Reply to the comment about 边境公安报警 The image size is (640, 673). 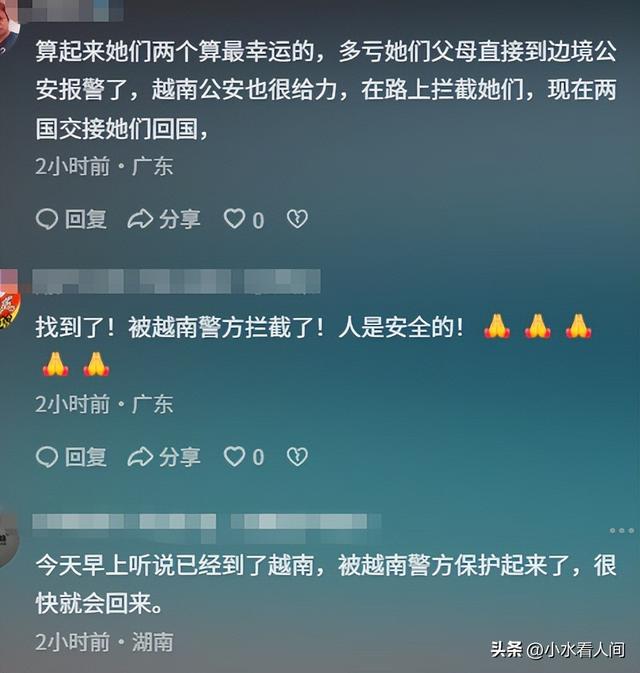(70, 219)
